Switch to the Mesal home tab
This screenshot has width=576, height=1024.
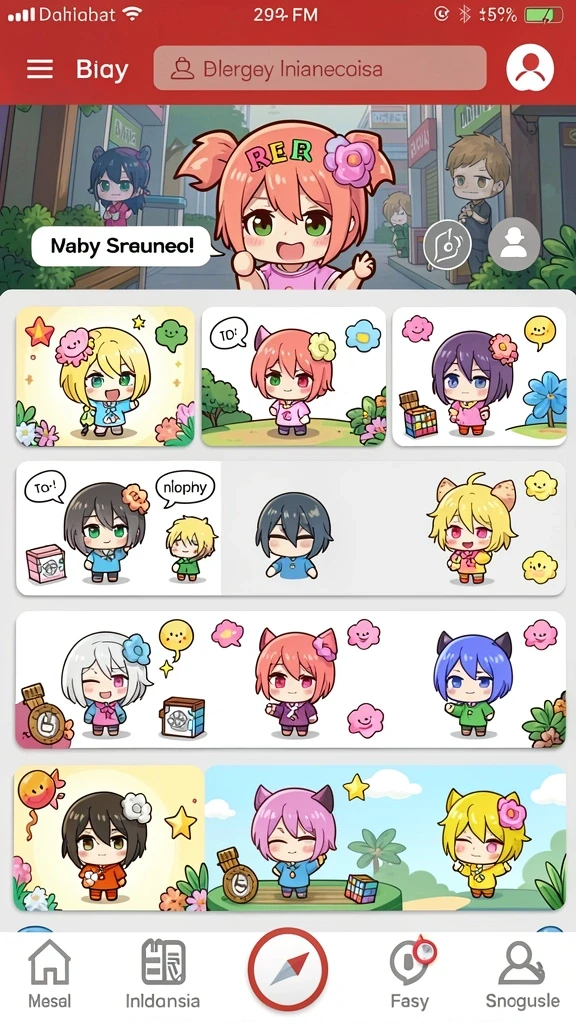50,974
